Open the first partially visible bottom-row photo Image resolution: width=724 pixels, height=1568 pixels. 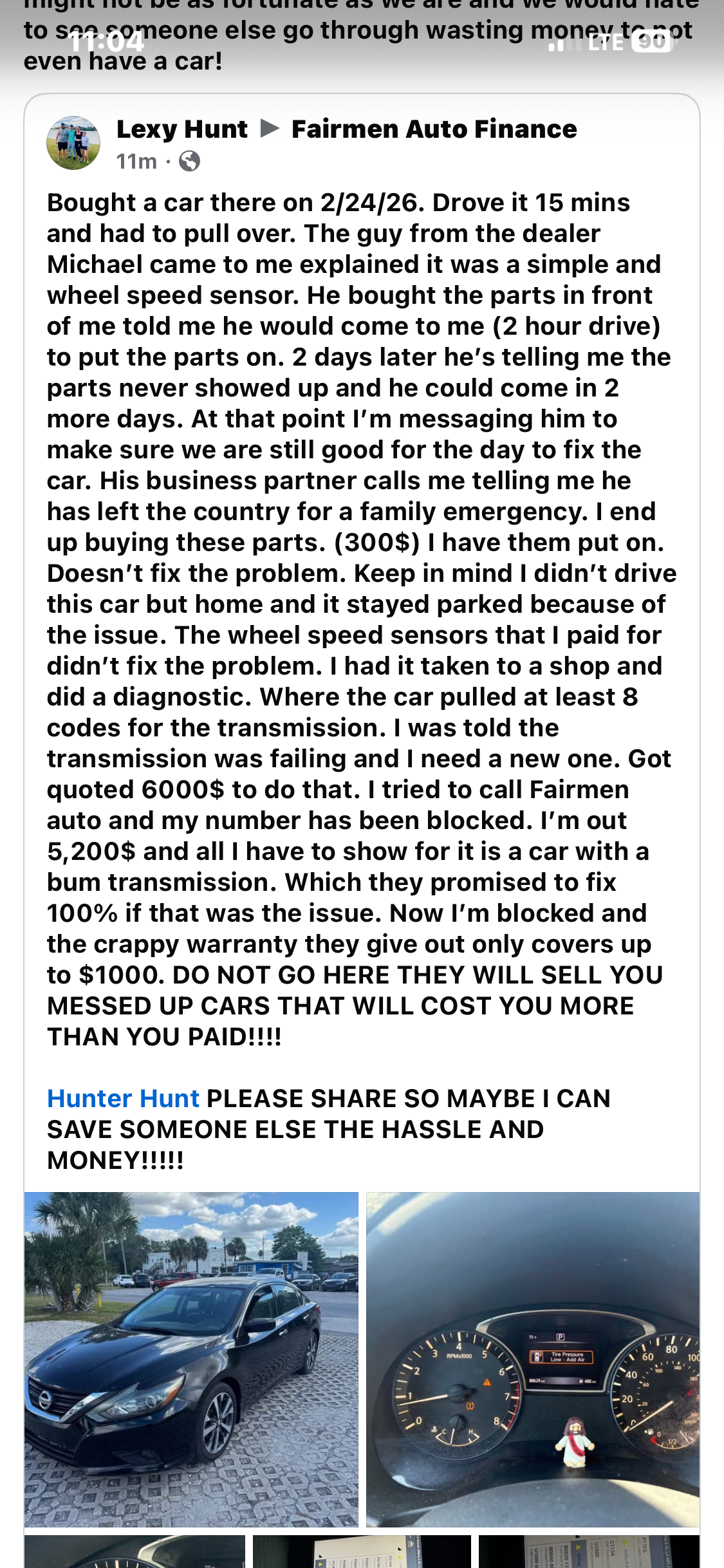(x=135, y=1551)
